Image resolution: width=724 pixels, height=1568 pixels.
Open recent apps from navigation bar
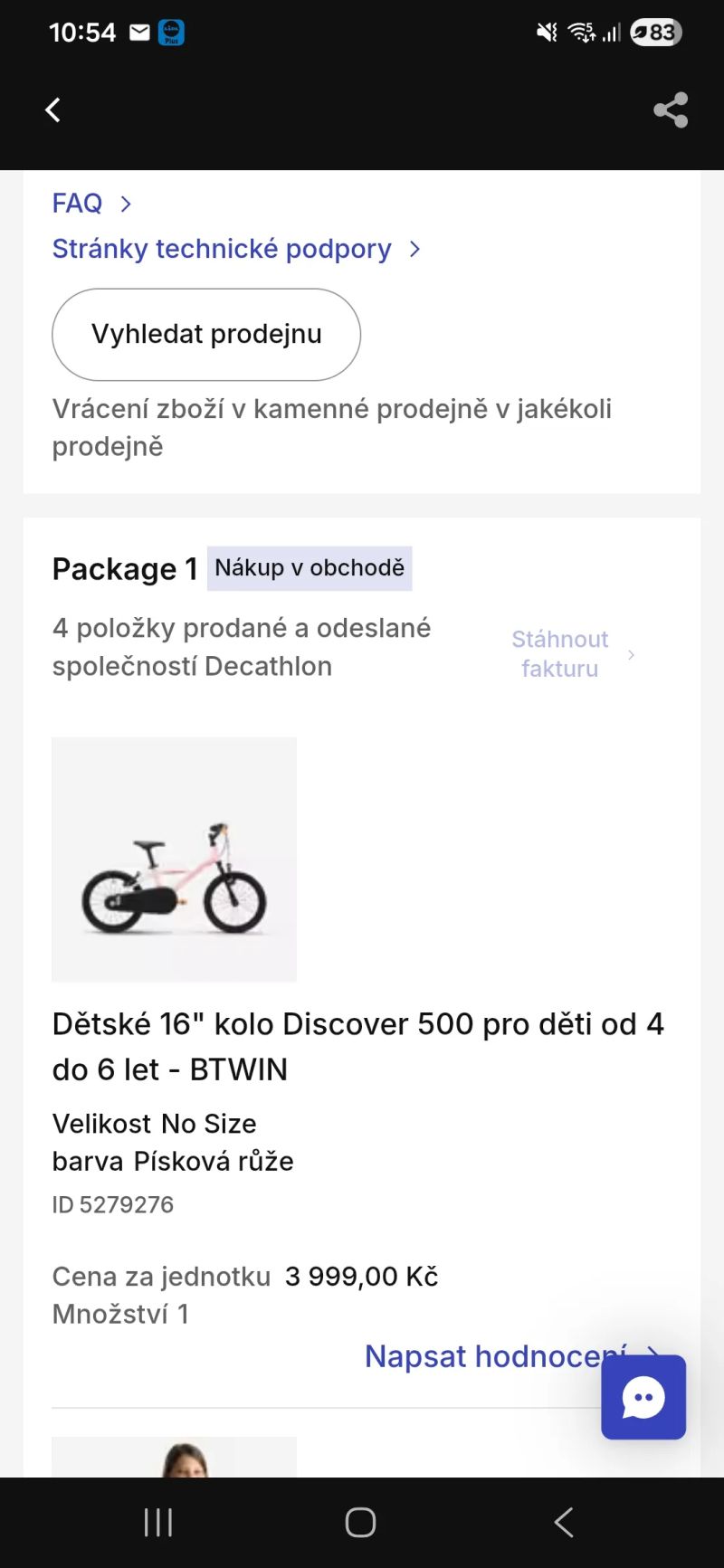coord(157,1521)
